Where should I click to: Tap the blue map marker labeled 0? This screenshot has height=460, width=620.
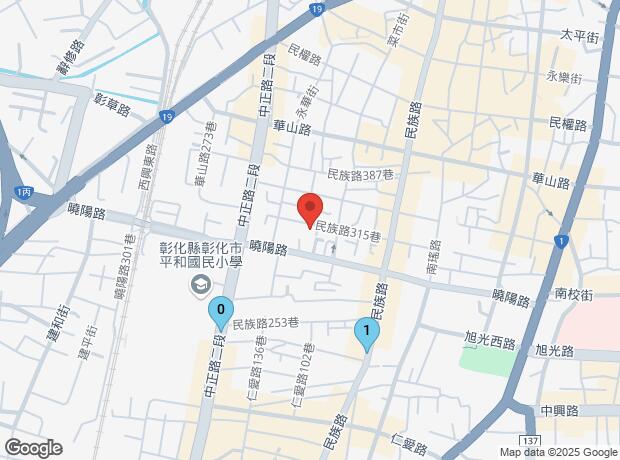(x=221, y=312)
